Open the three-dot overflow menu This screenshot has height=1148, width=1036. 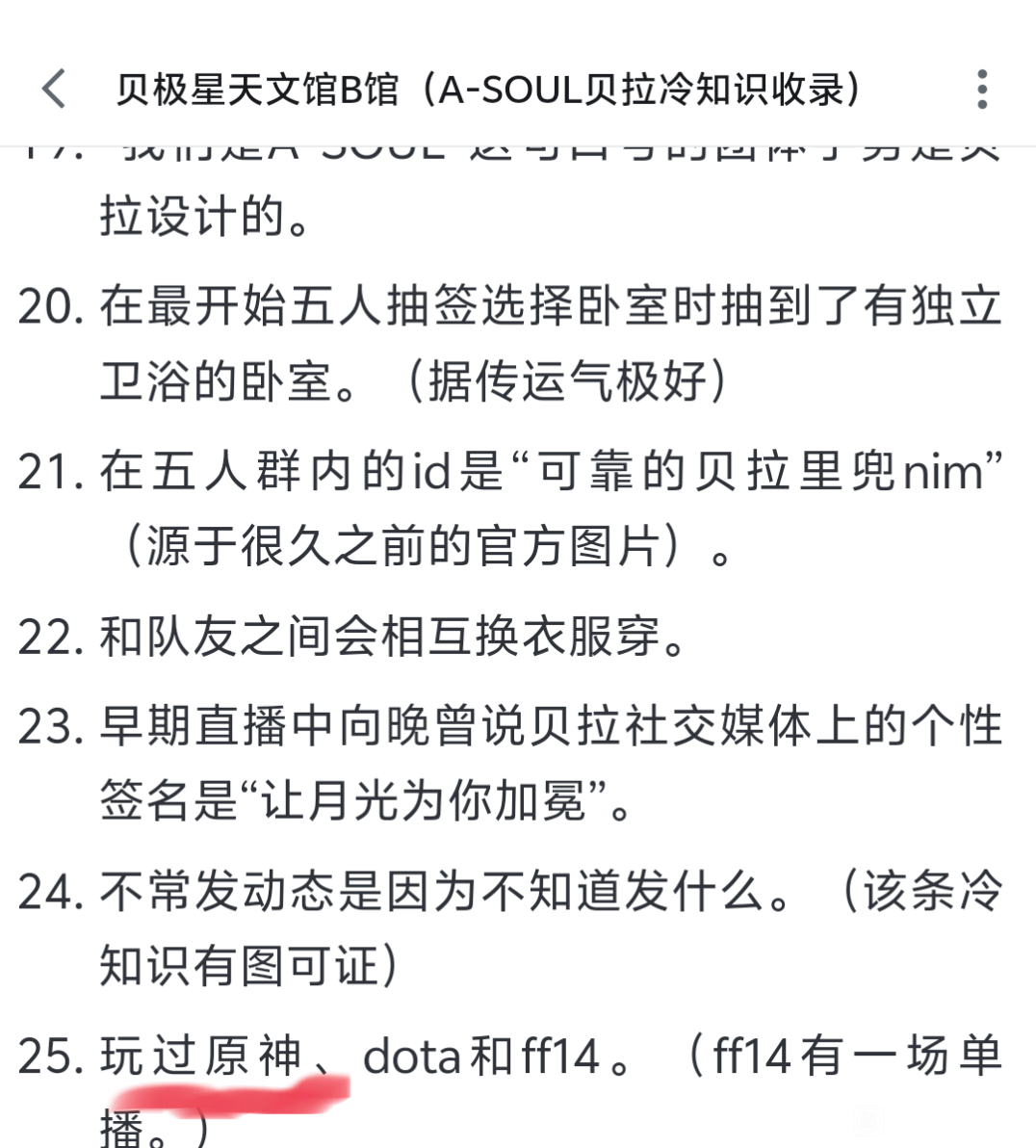982,90
